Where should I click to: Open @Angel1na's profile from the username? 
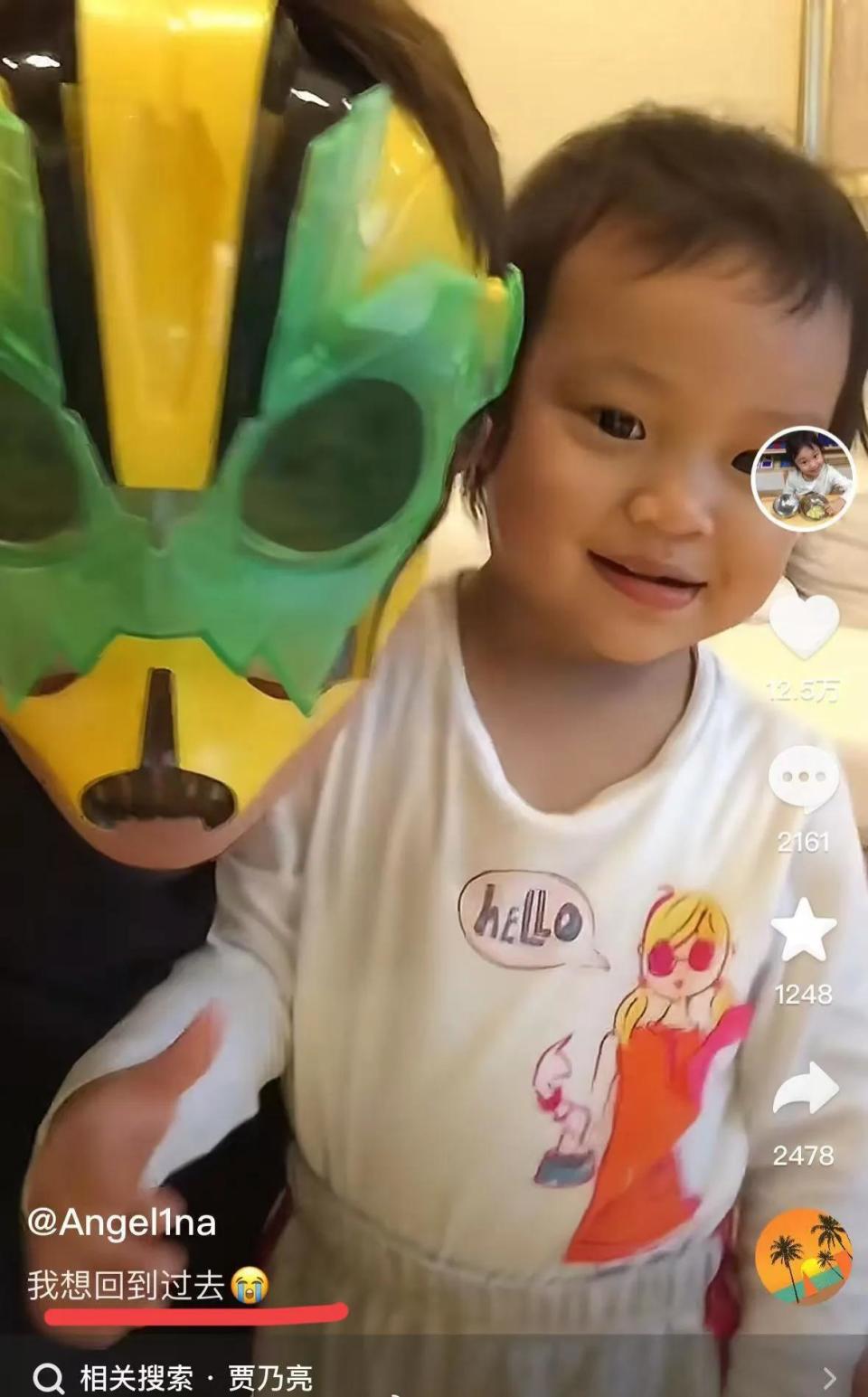[122, 1222]
